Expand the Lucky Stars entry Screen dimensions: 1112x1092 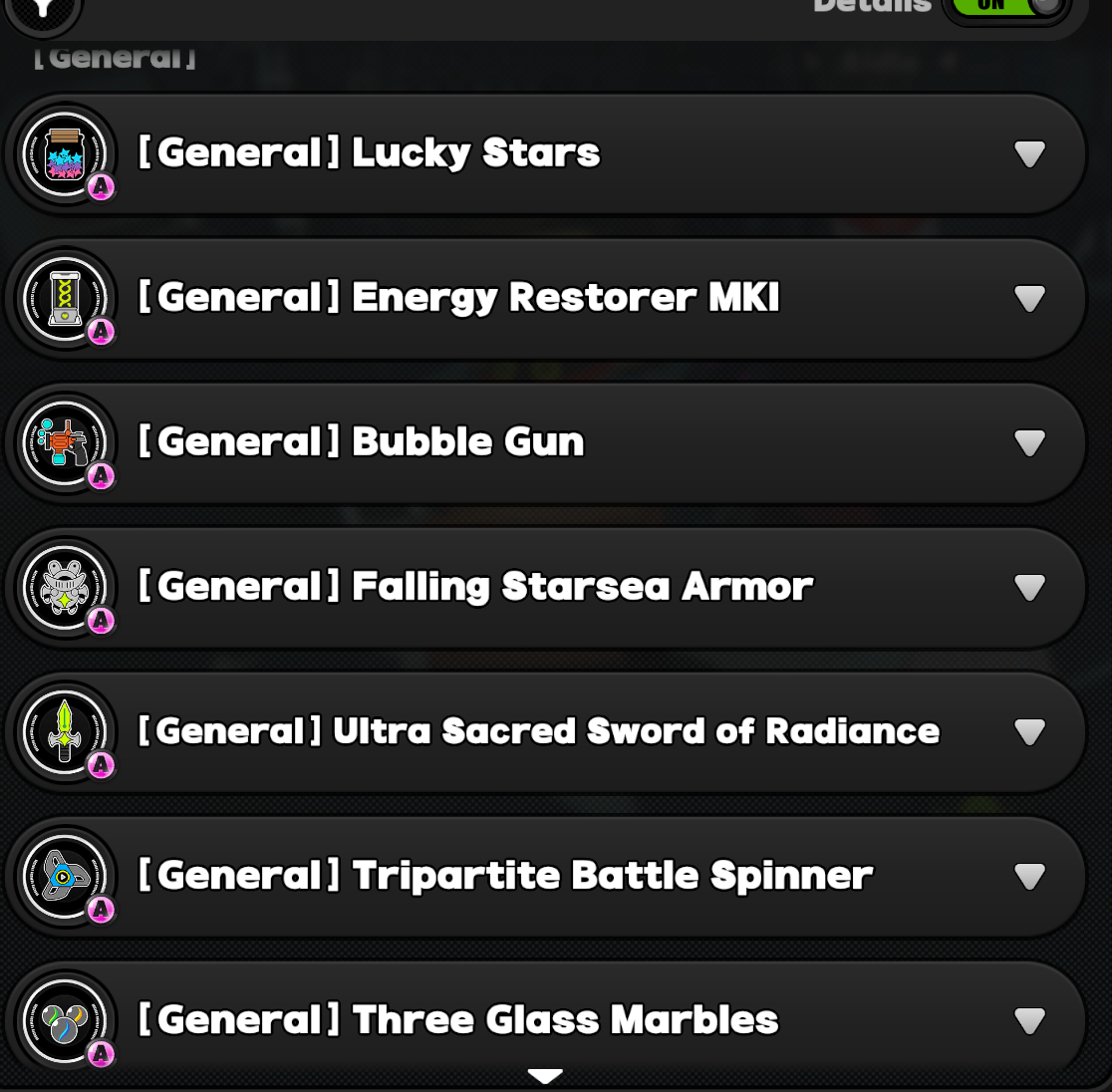pyautogui.click(x=1029, y=154)
